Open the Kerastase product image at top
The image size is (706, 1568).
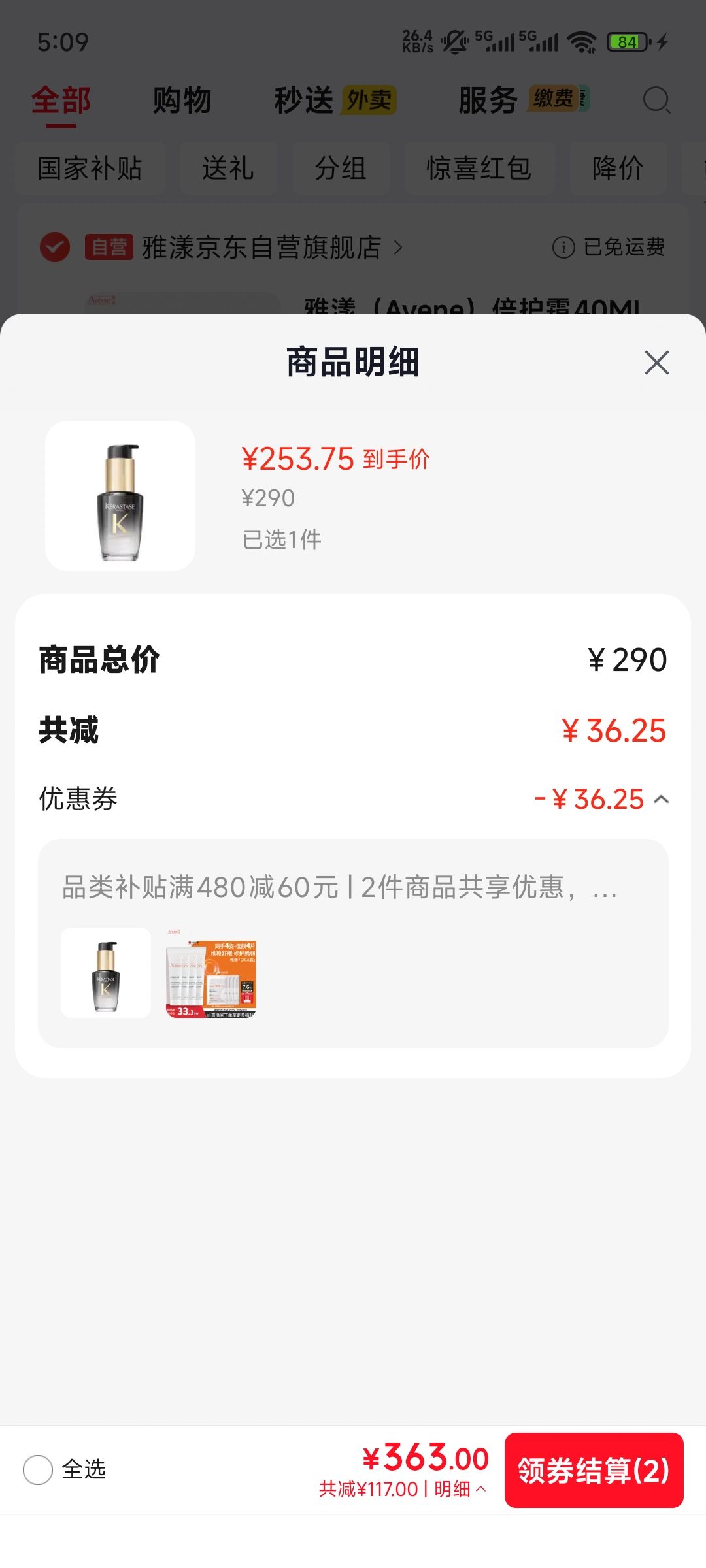(x=120, y=496)
